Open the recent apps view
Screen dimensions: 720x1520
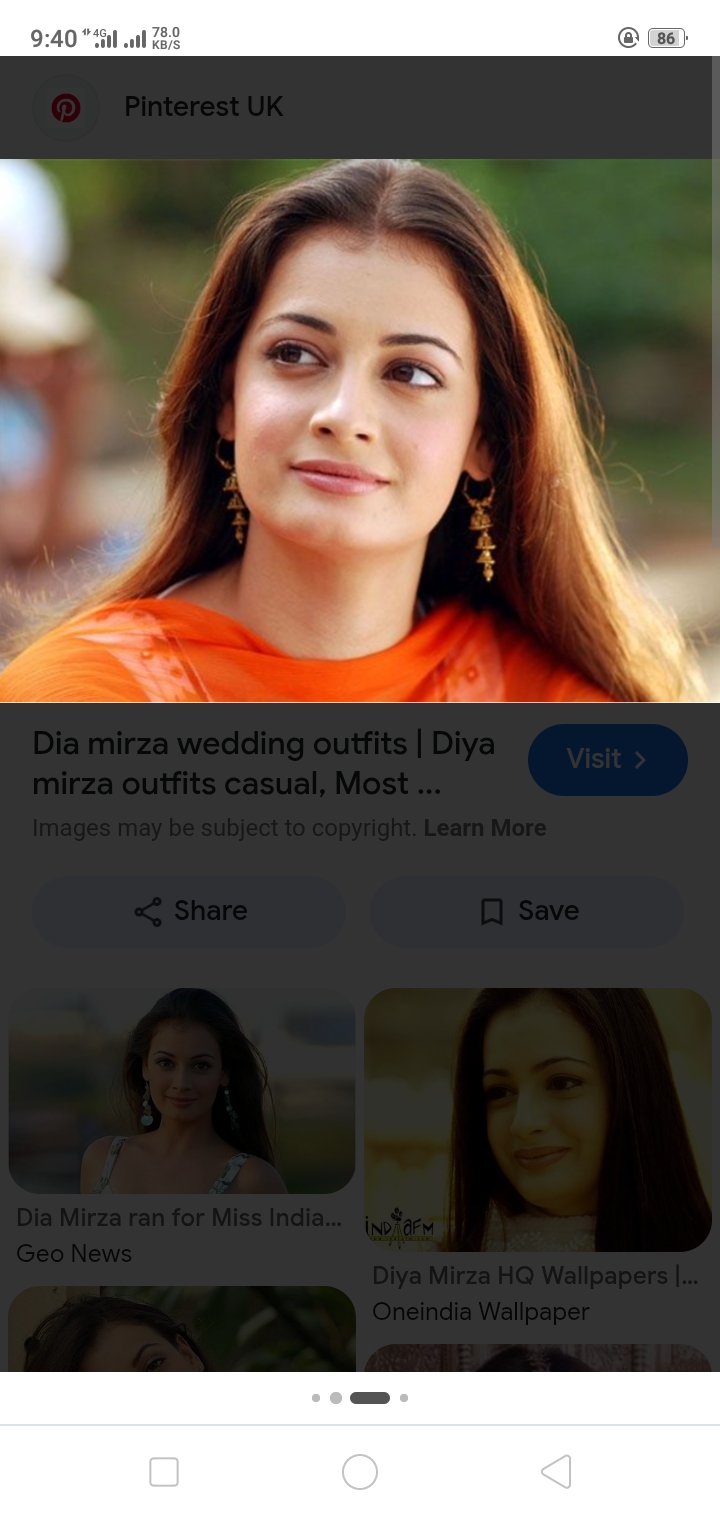point(164,1472)
